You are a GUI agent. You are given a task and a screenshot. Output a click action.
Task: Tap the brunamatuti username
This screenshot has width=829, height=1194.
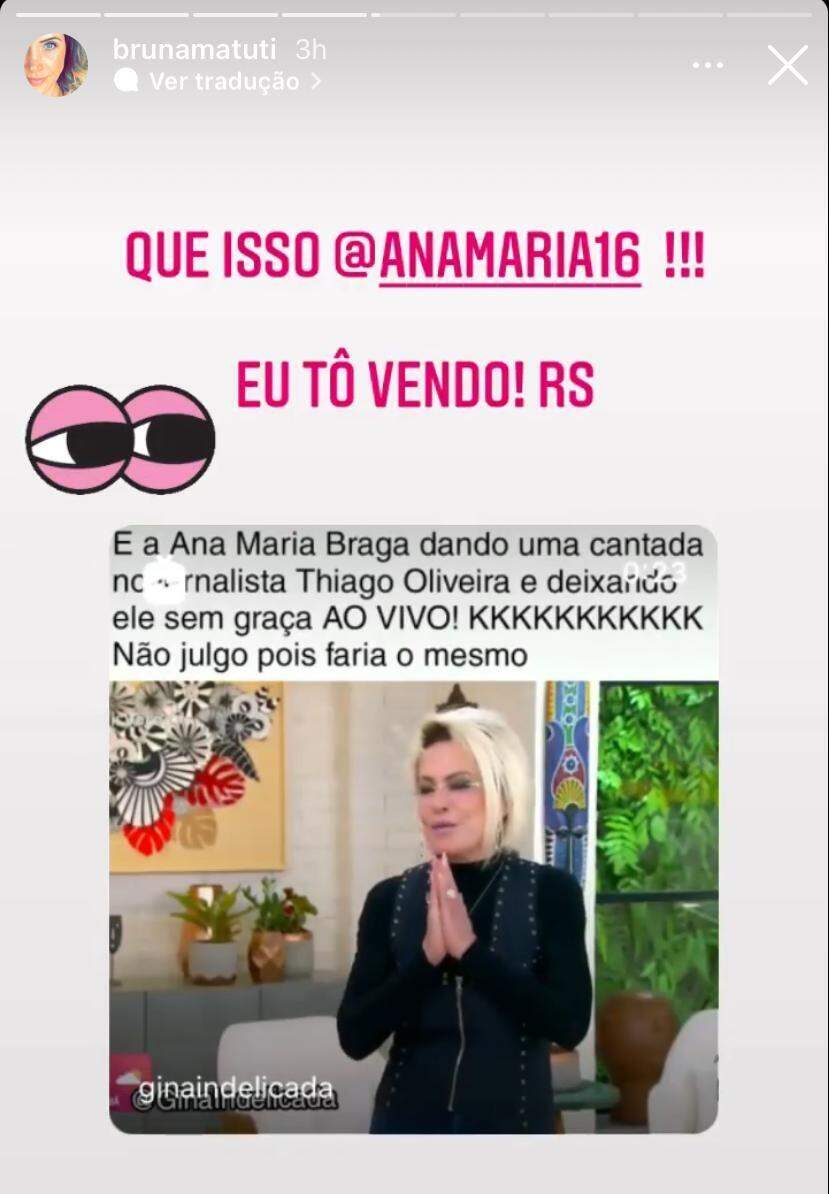(x=194, y=49)
